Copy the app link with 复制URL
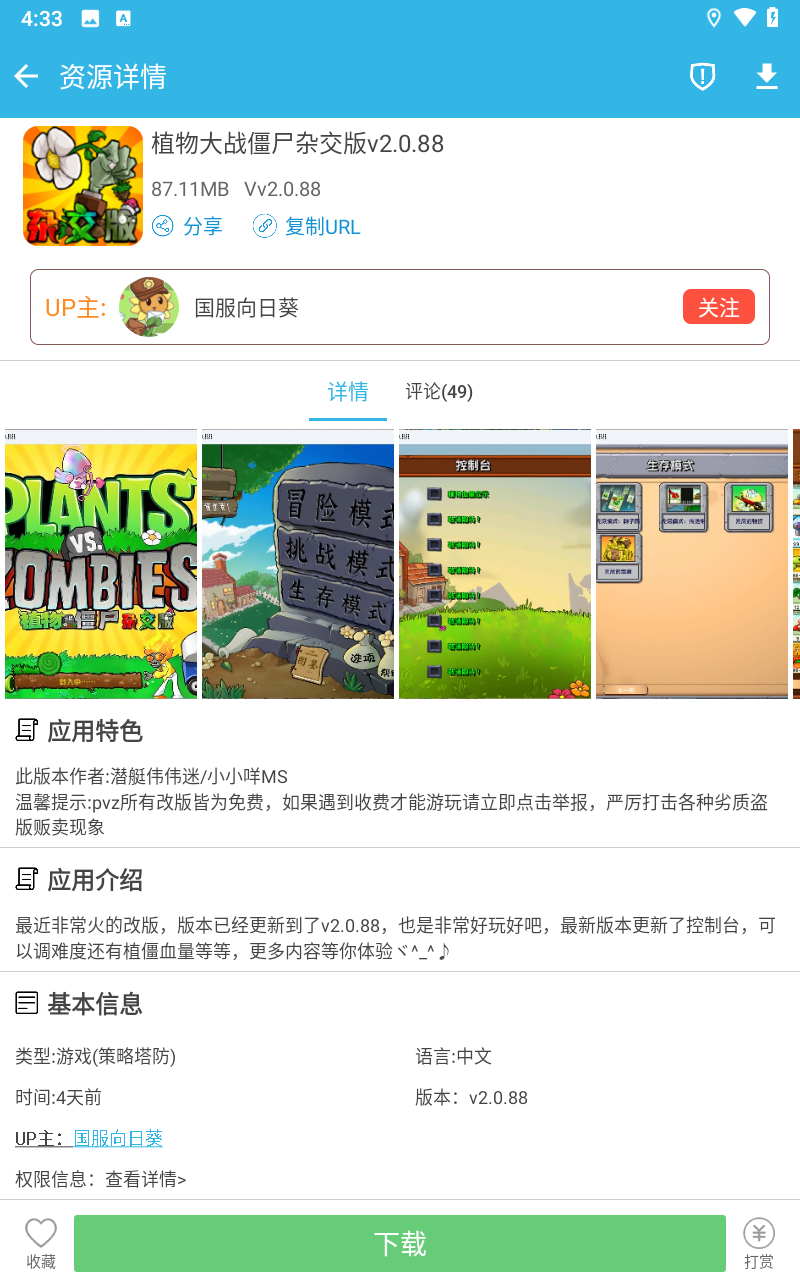This screenshot has height=1280, width=800. click(x=306, y=226)
